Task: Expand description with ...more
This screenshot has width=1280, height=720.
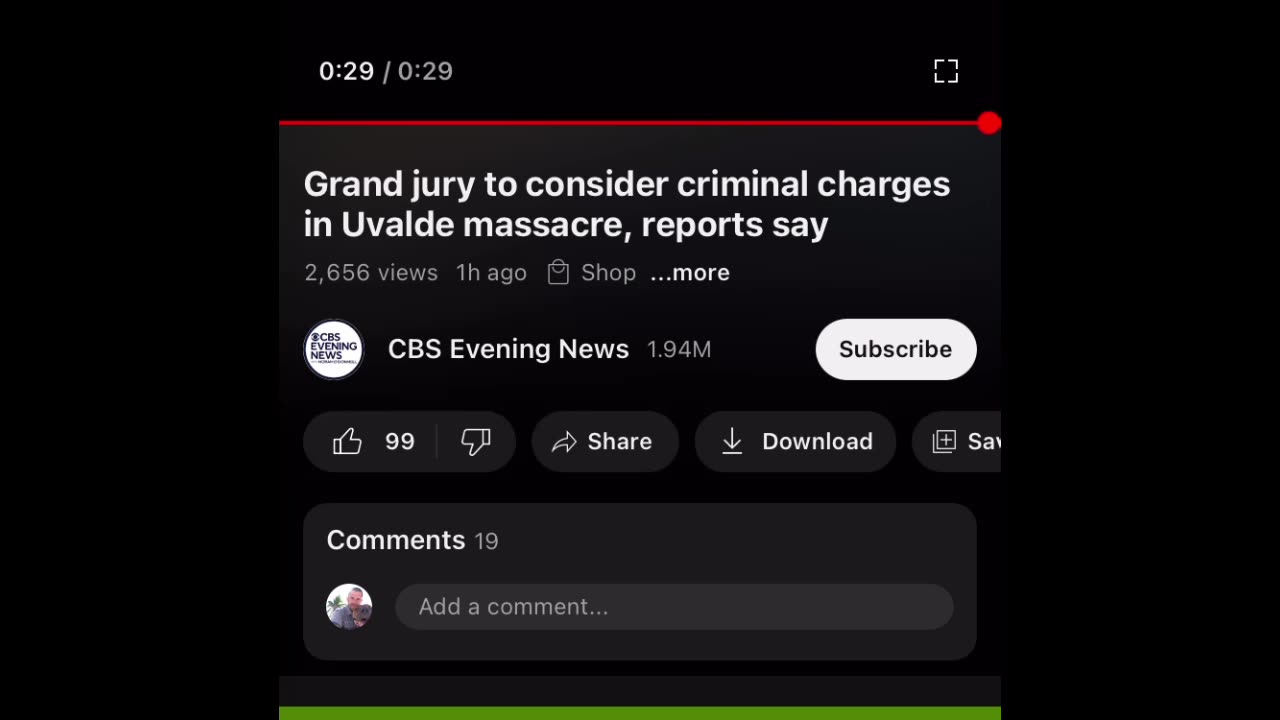Action: [x=690, y=273]
